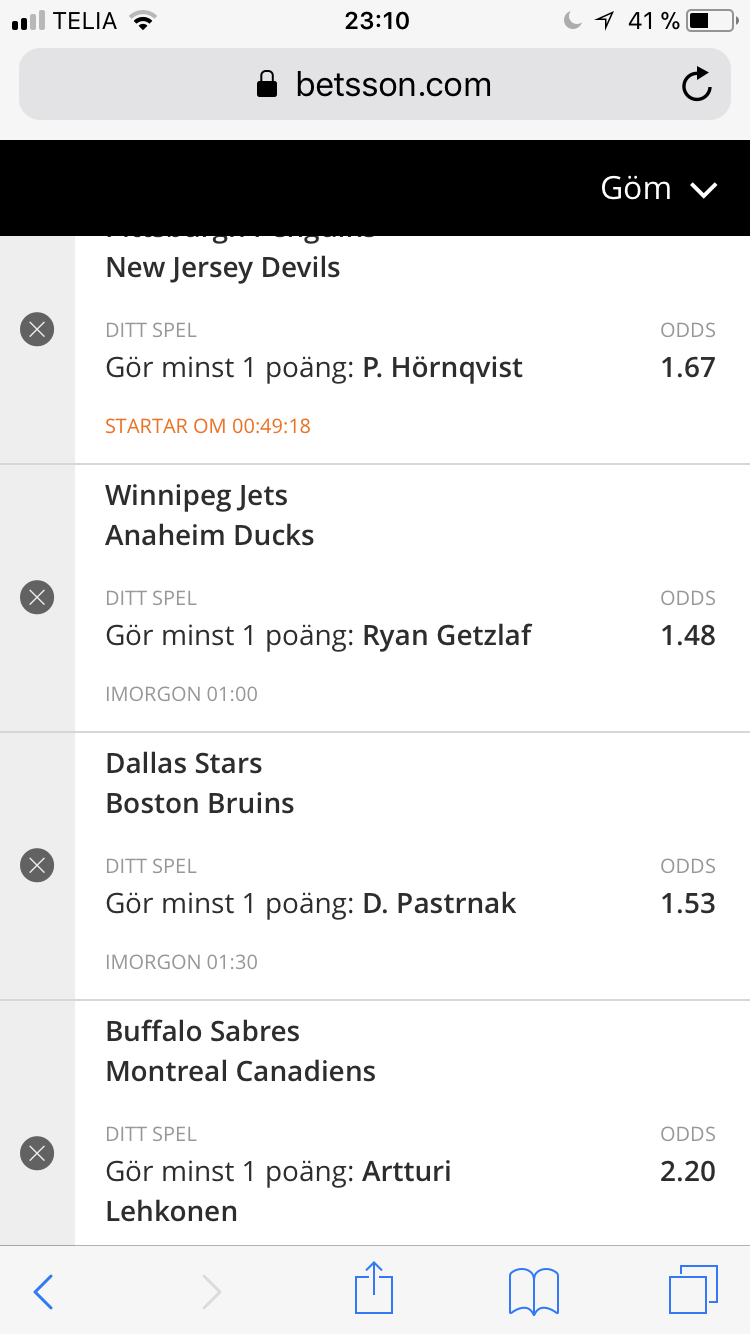Remove the Artturi Lehkonen bet selection
The height and width of the screenshot is (1334, 750).
pyautogui.click(x=37, y=1153)
